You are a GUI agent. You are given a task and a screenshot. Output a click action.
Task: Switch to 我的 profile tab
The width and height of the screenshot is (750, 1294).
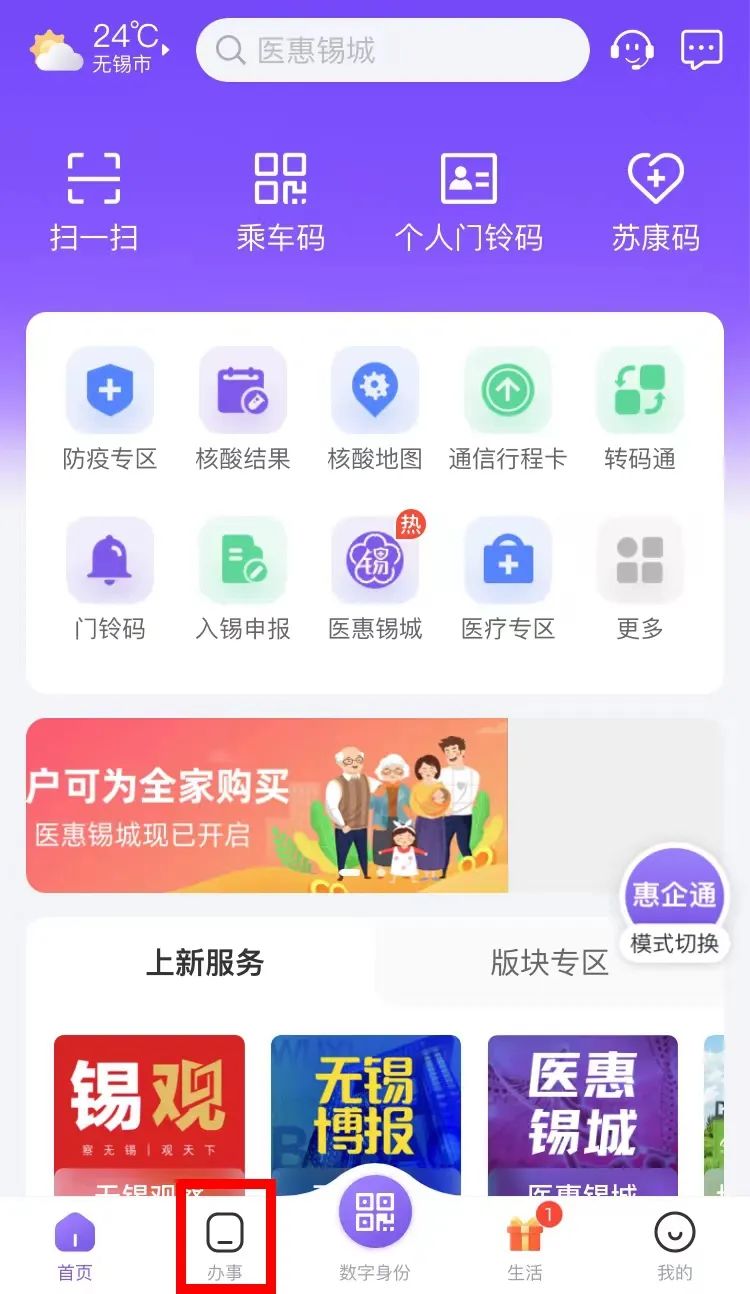675,1245
